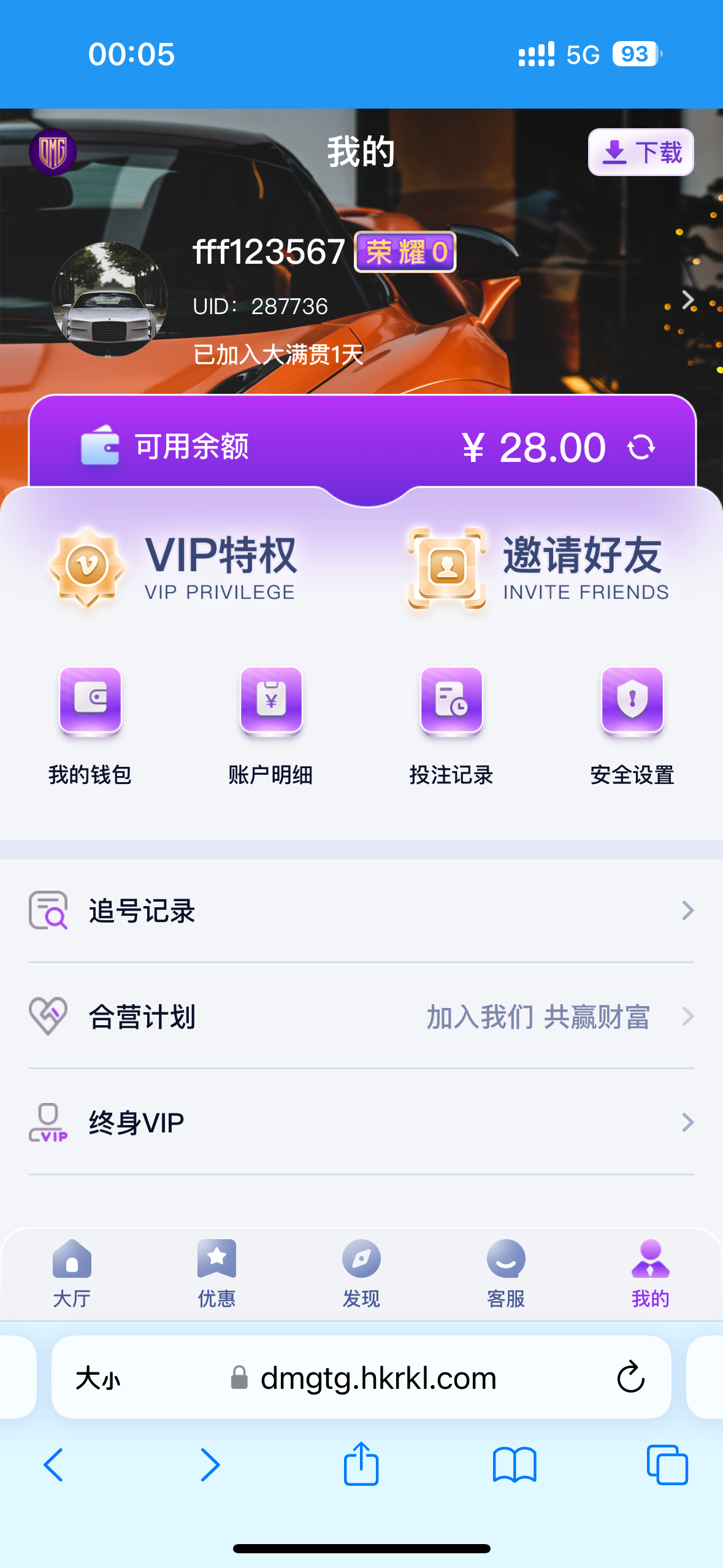Reload the page in Safari
723x1568 pixels.
pos(630,1378)
